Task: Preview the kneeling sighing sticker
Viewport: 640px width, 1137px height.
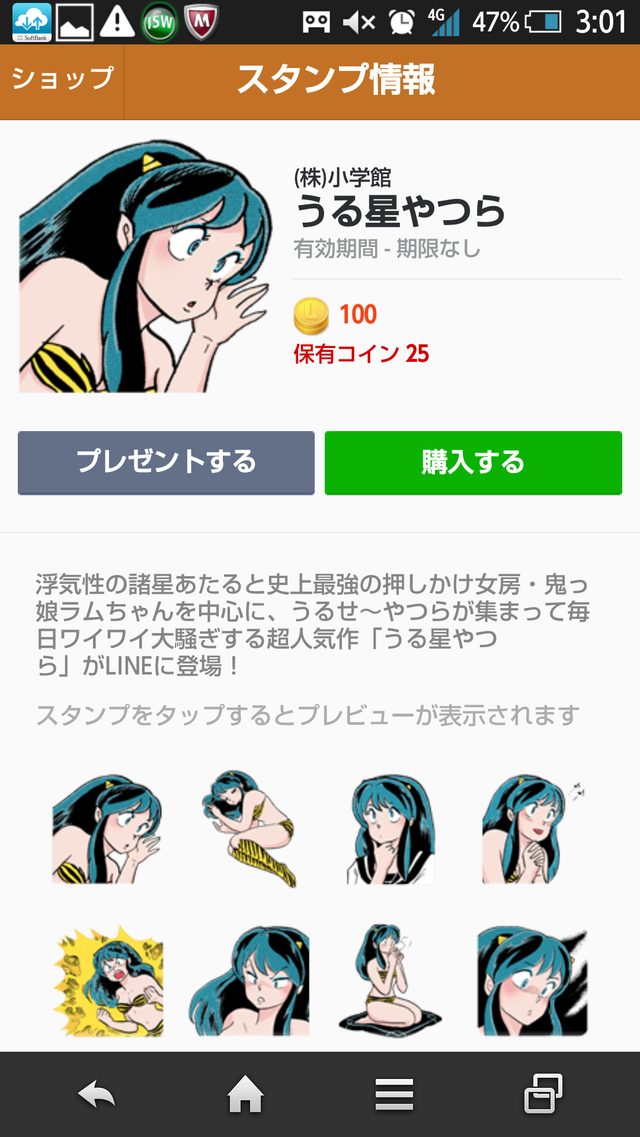Action: (x=388, y=980)
